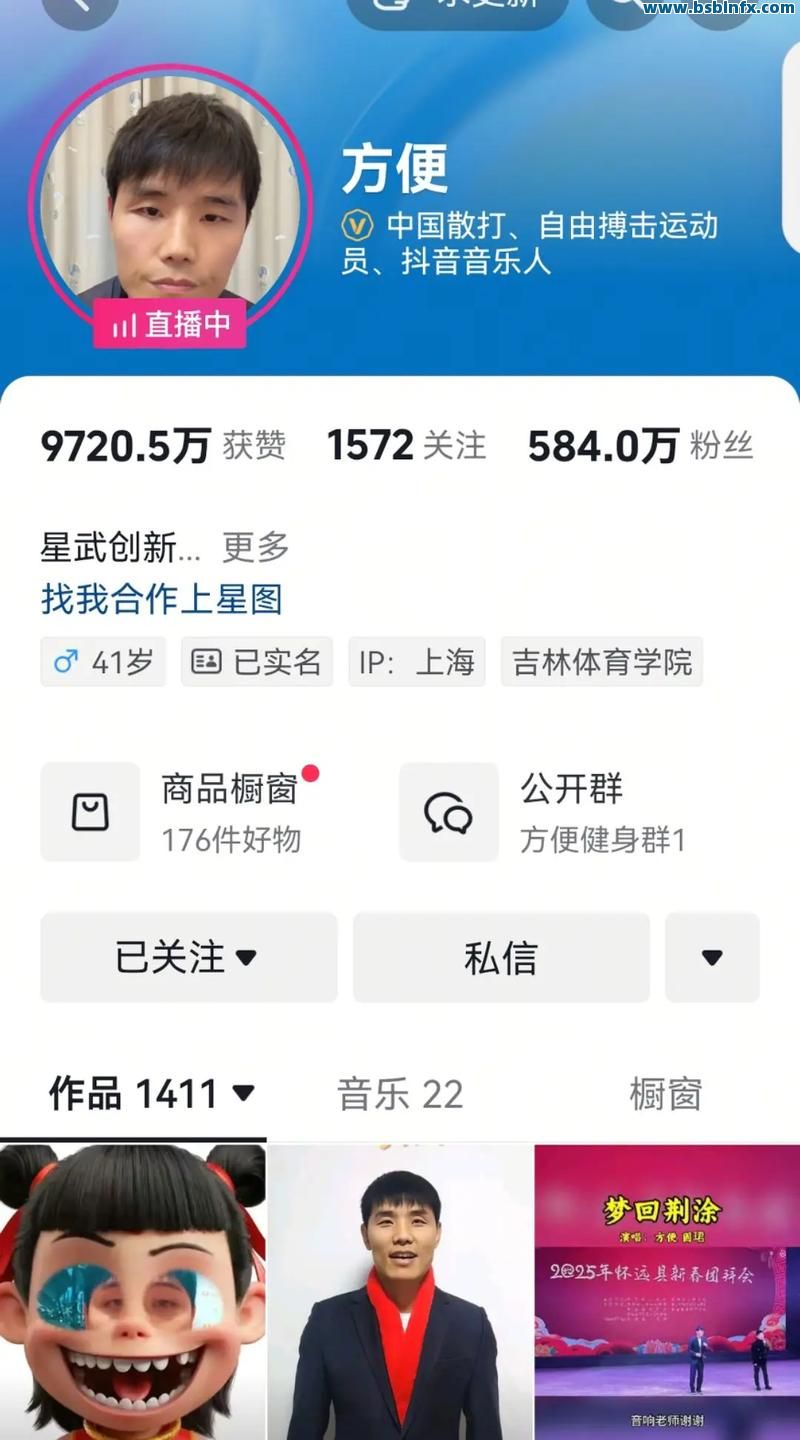Image resolution: width=800 pixels, height=1440 pixels.
Task: Switch to the 橱窗 tab
Action: pos(665,1094)
